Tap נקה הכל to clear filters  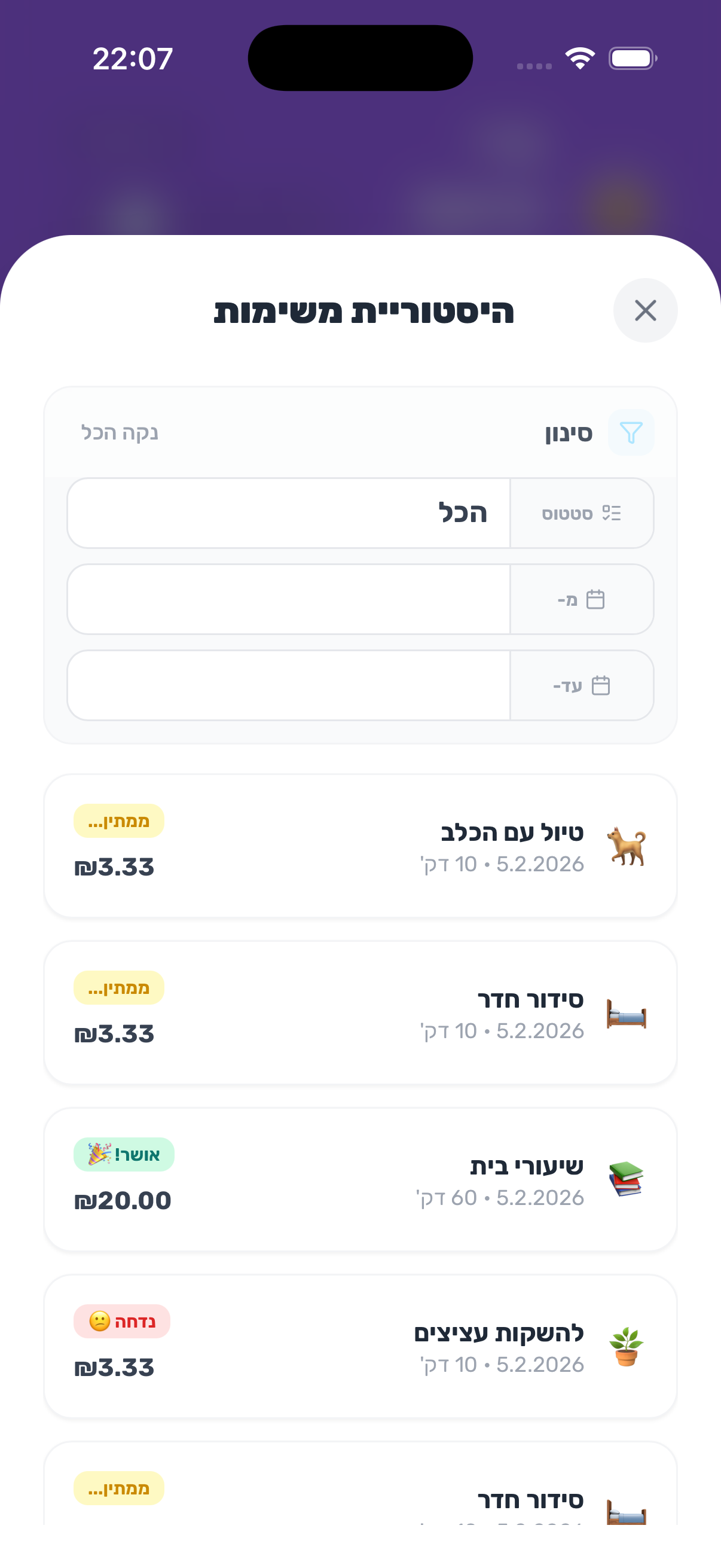click(120, 433)
